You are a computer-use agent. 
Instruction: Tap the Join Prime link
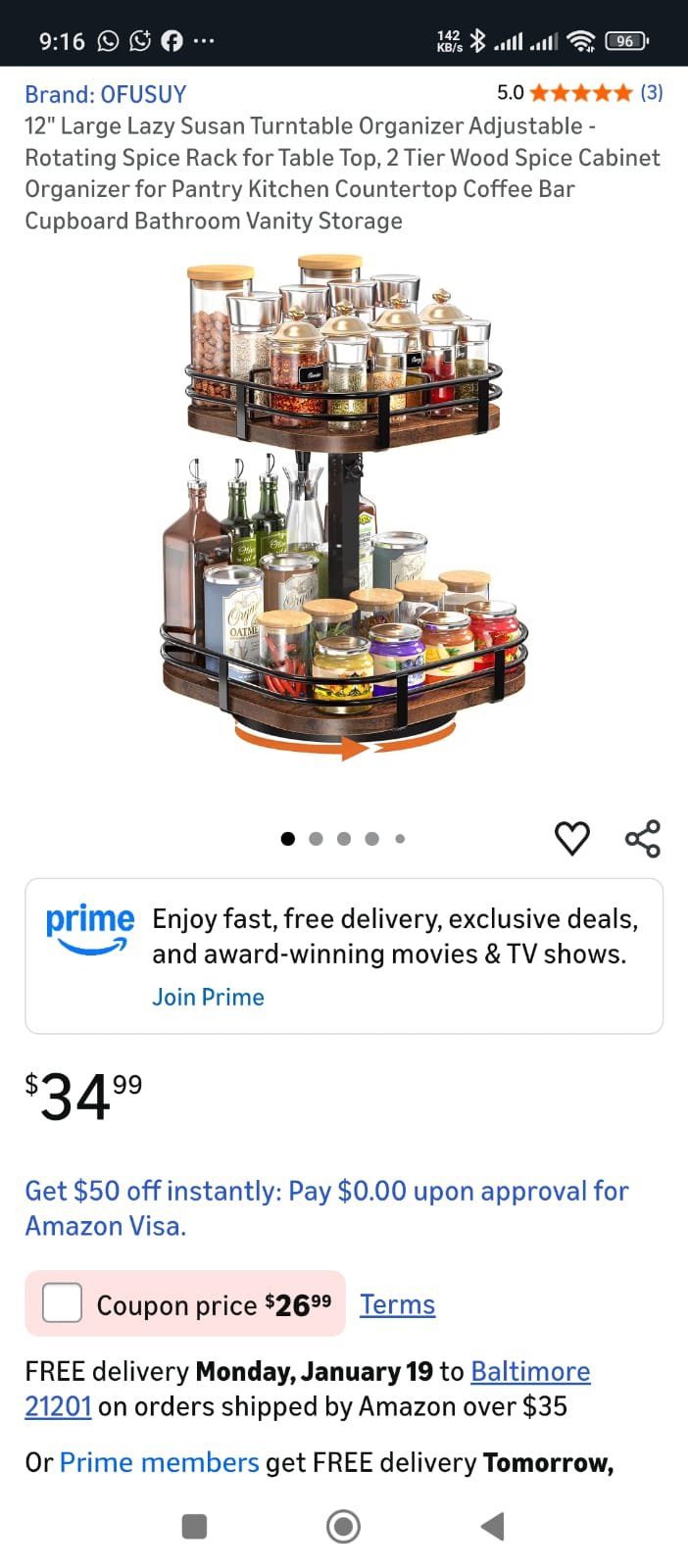click(x=208, y=997)
